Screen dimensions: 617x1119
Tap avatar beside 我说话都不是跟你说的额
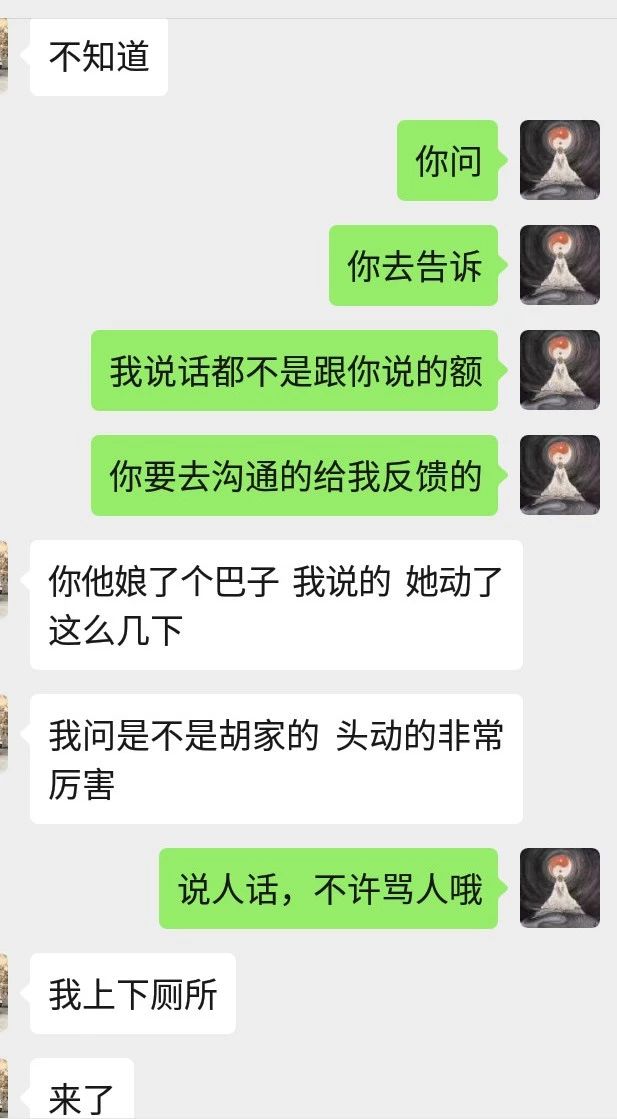559,370
